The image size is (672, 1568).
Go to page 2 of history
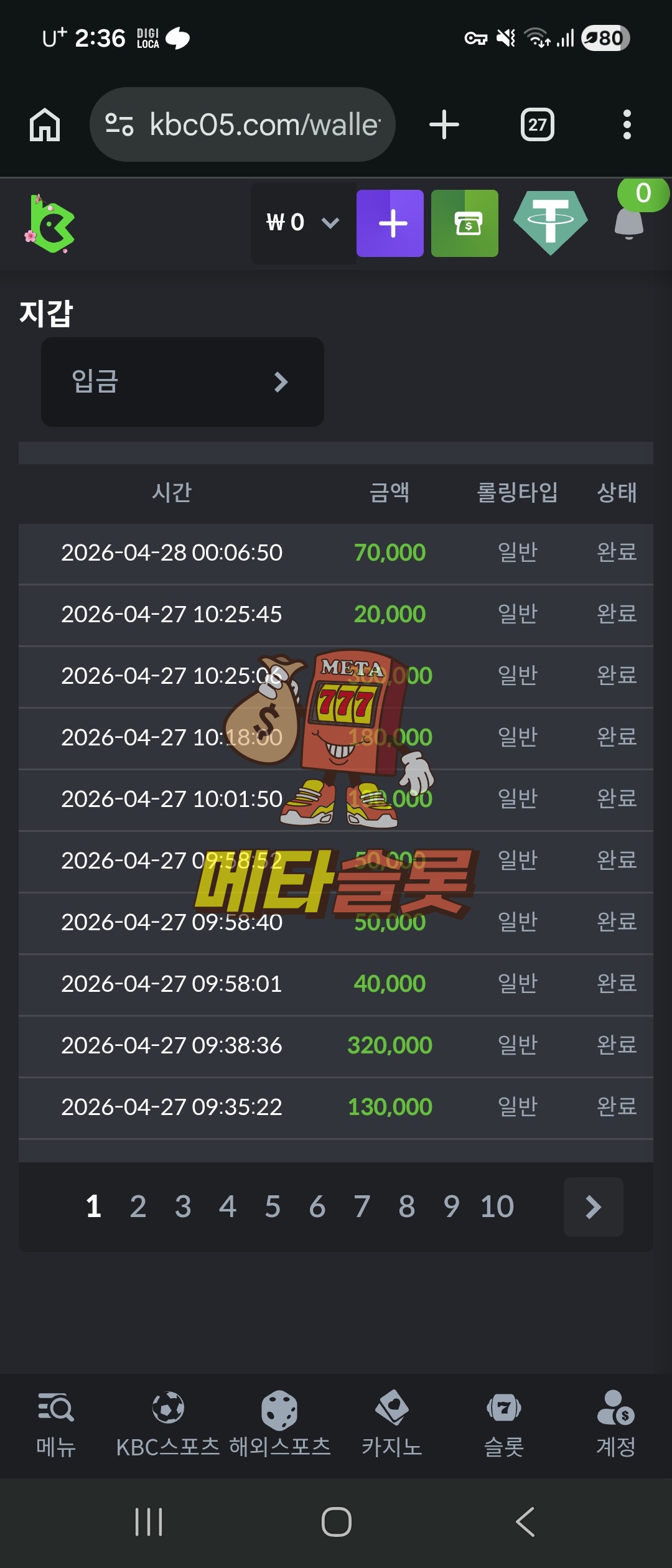click(138, 1206)
